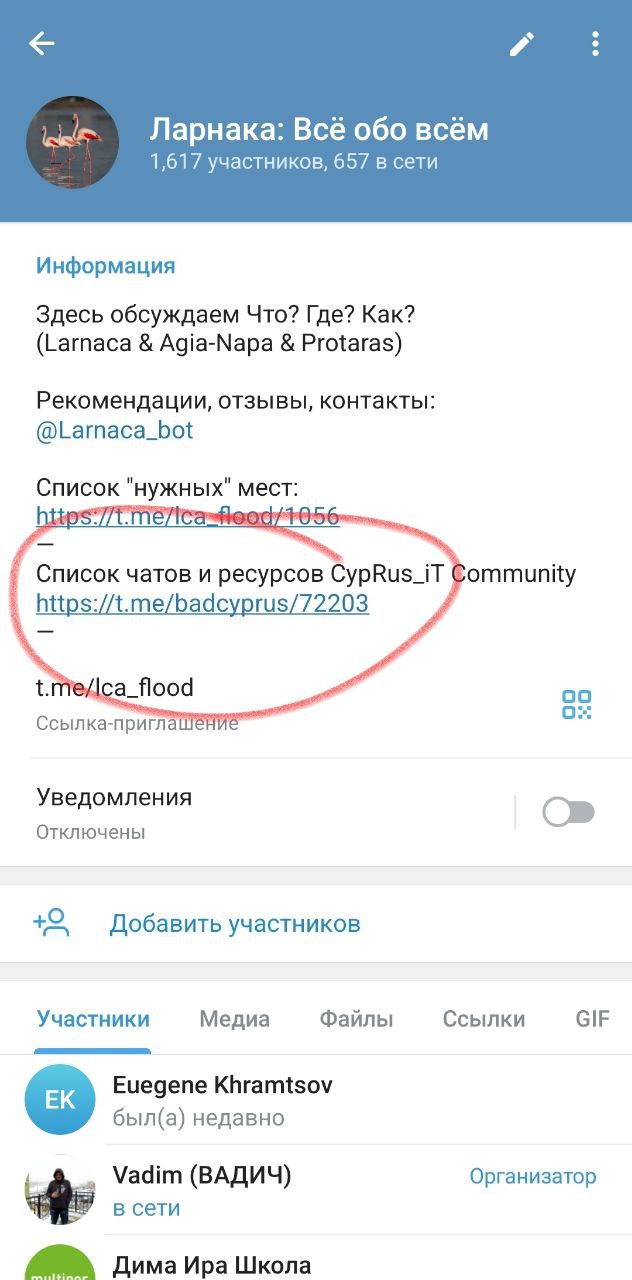The image size is (632, 1280).
Task: Open the t.me/badcyprus/72203 link
Action: tap(202, 604)
